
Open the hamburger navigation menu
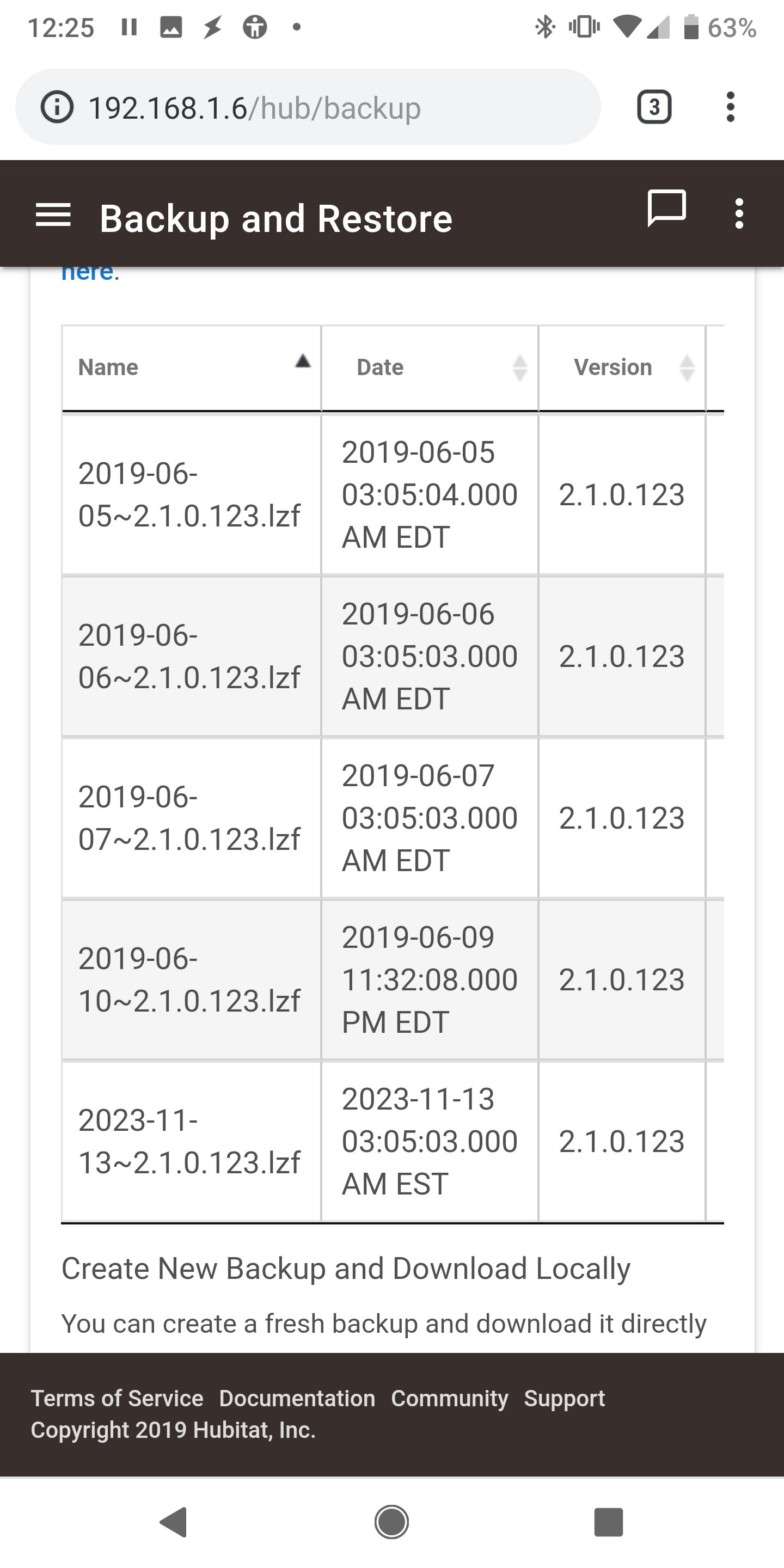[x=53, y=216]
